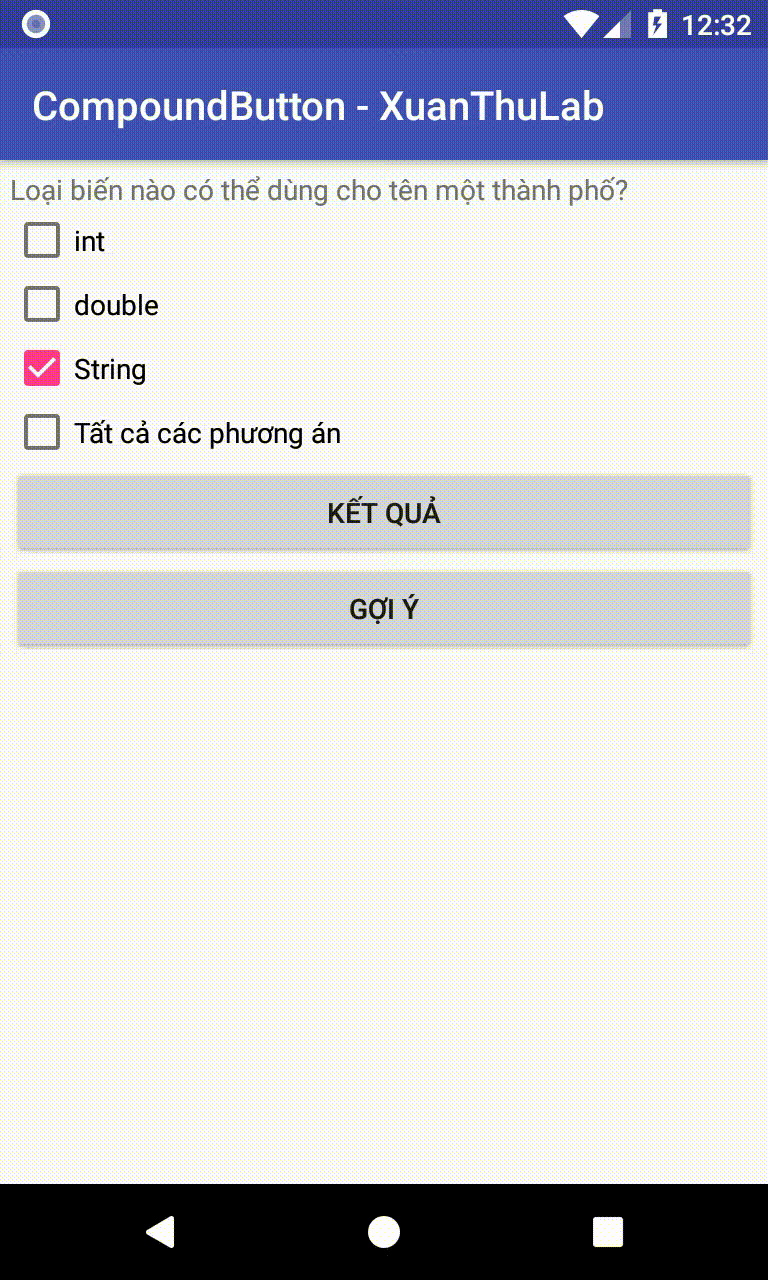Show a hint with GỢI Ý
This screenshot has height=1280, width=768.
(x=384, y=609)
